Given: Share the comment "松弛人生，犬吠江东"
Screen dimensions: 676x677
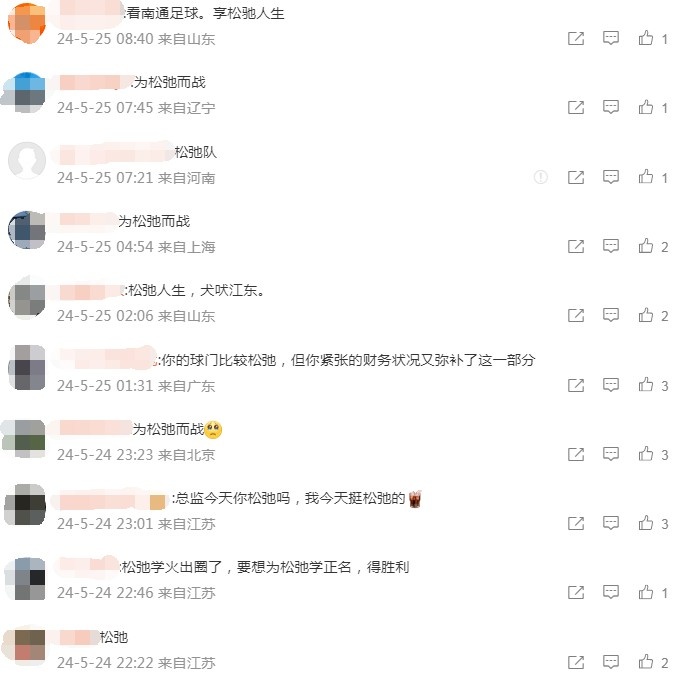Looking at the screenshot, I should [x=576, y=316].
